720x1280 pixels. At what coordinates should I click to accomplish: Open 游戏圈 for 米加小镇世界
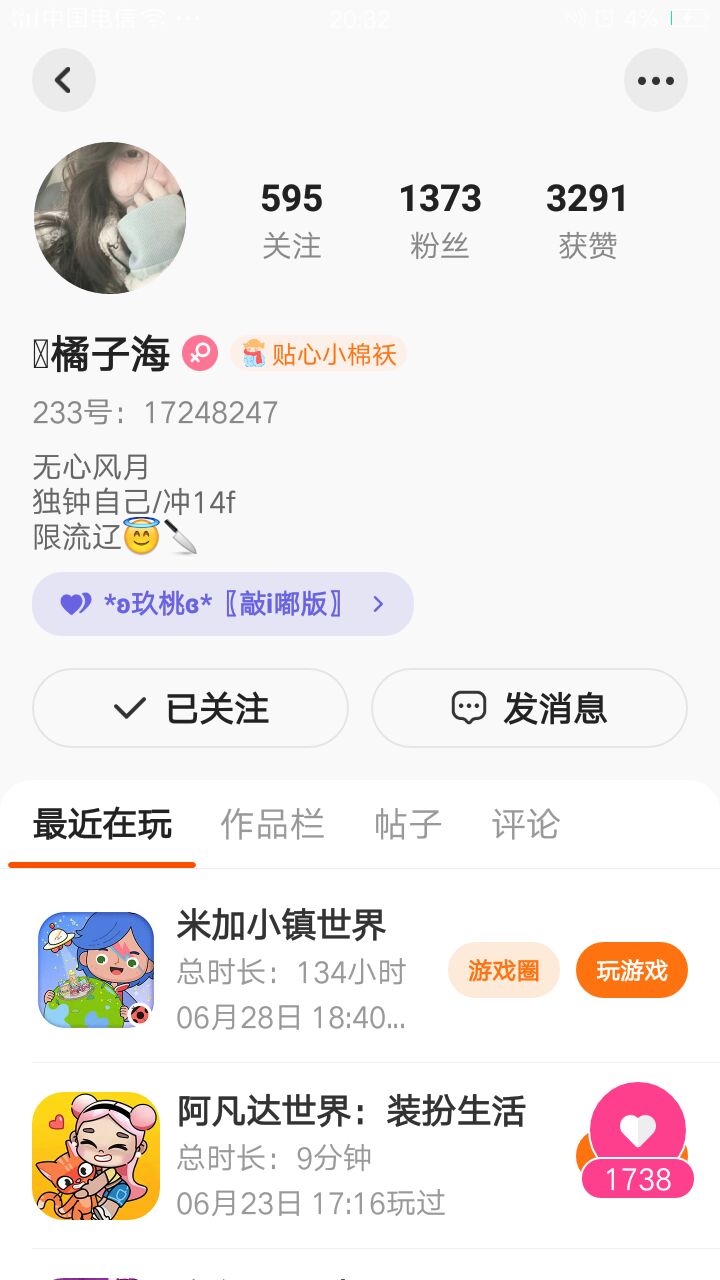(x=503, y=970)
